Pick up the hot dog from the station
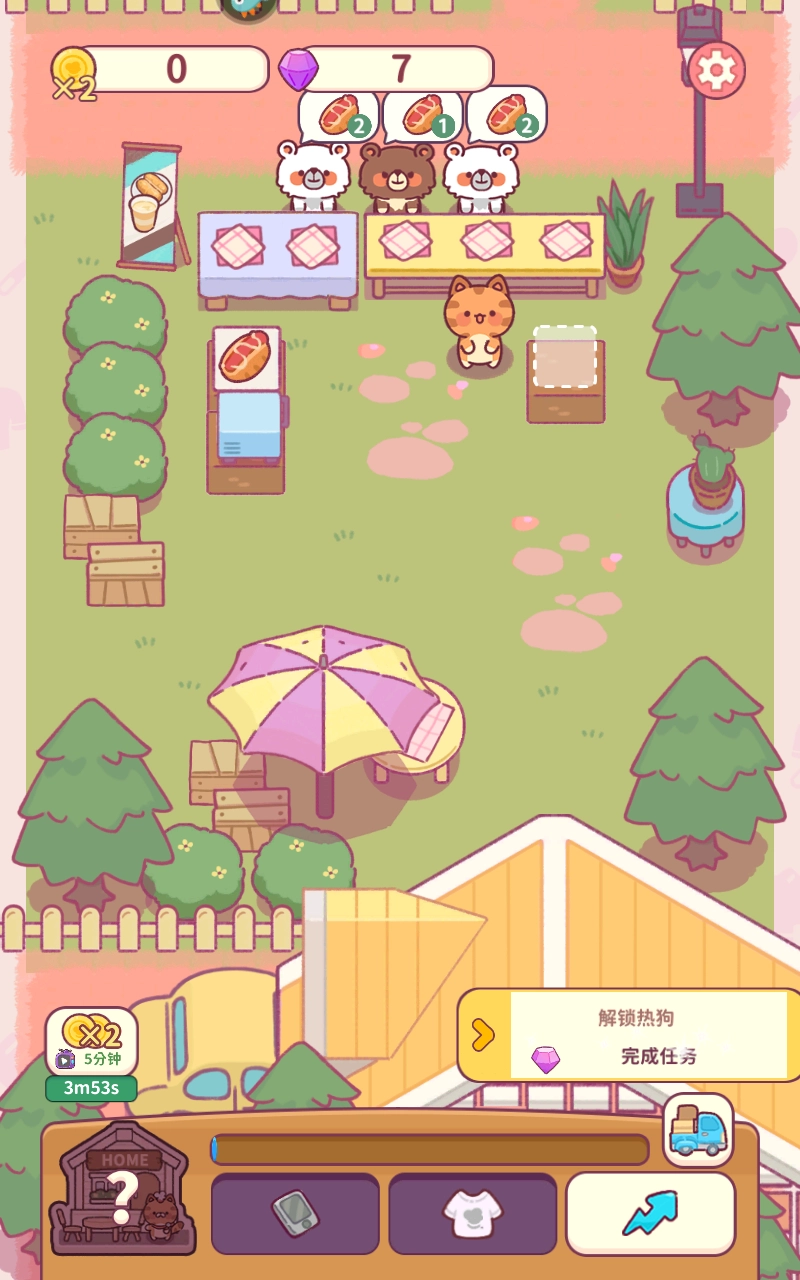The width and height of the screenshot is (800, 1280). pos(247,358)
